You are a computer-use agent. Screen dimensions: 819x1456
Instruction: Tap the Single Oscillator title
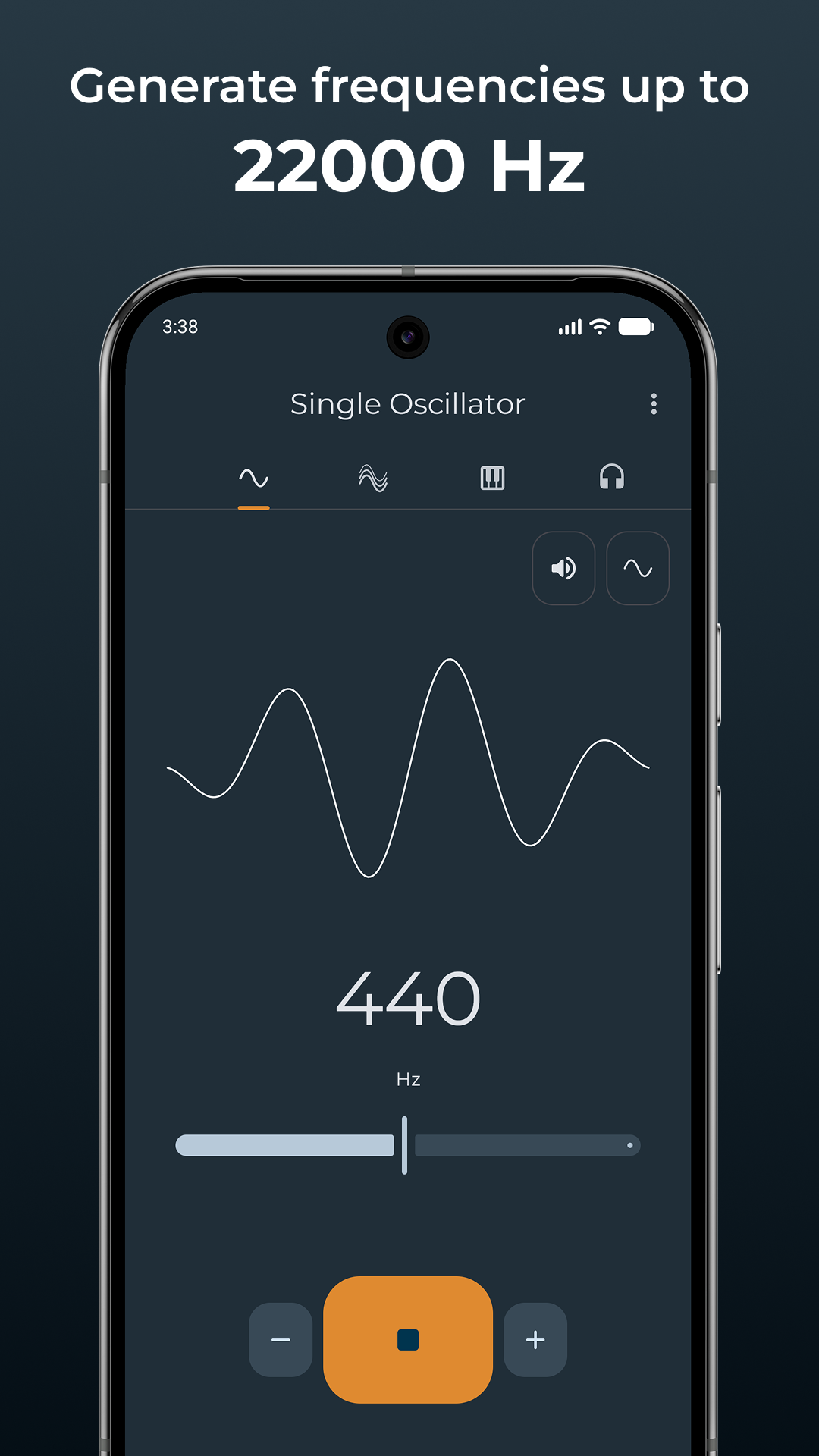(407, 404)
